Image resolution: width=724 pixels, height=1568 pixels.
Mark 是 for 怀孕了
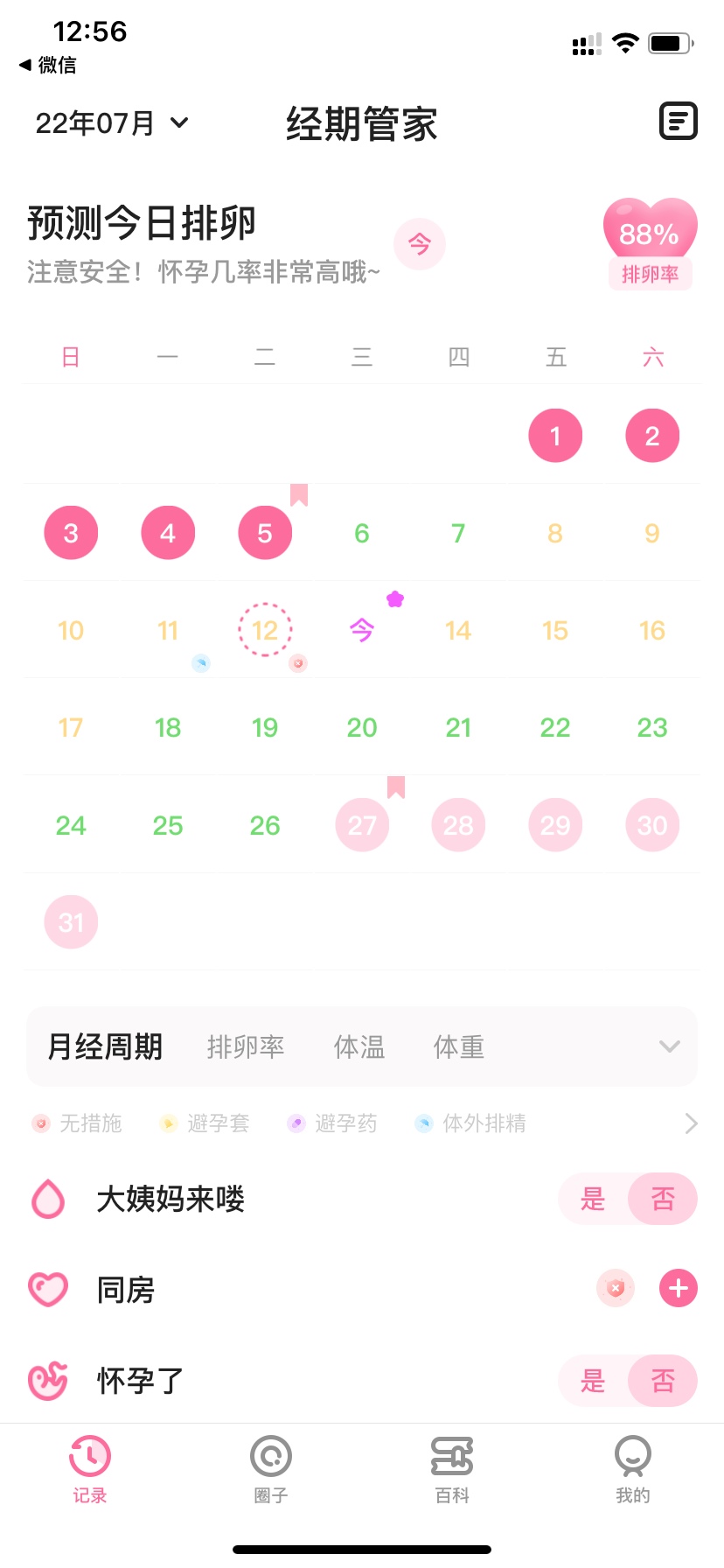click(594, 1381)
